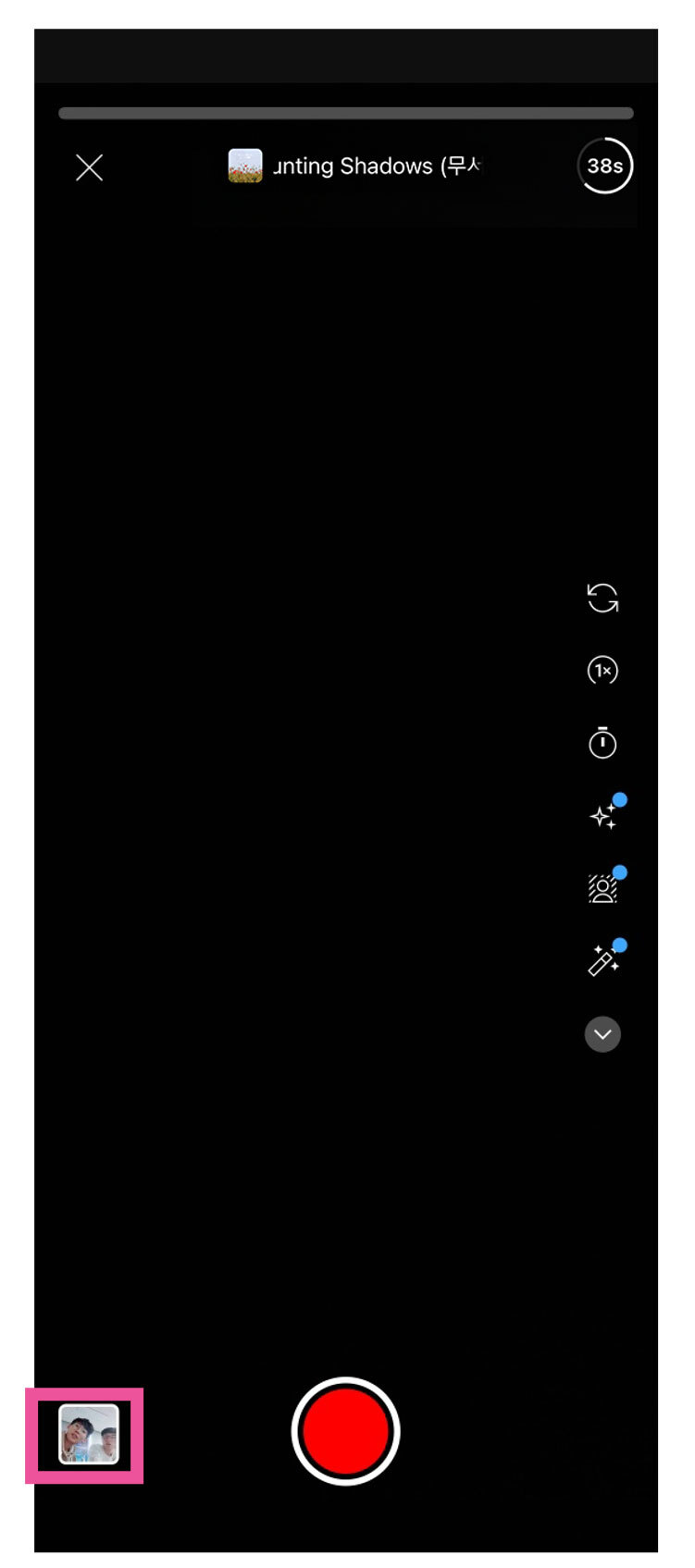Open the sparkle effects option
The image size is (695, 1568).
pos(603,815)
